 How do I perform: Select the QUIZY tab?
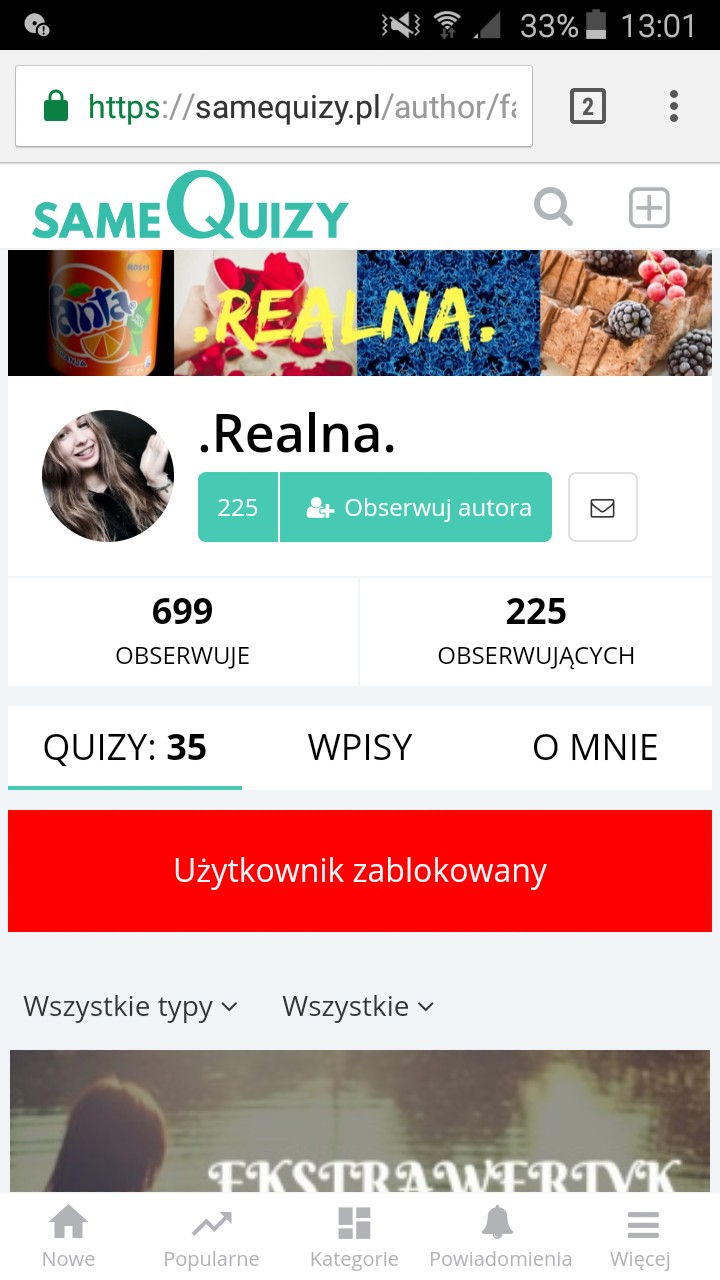125,748
